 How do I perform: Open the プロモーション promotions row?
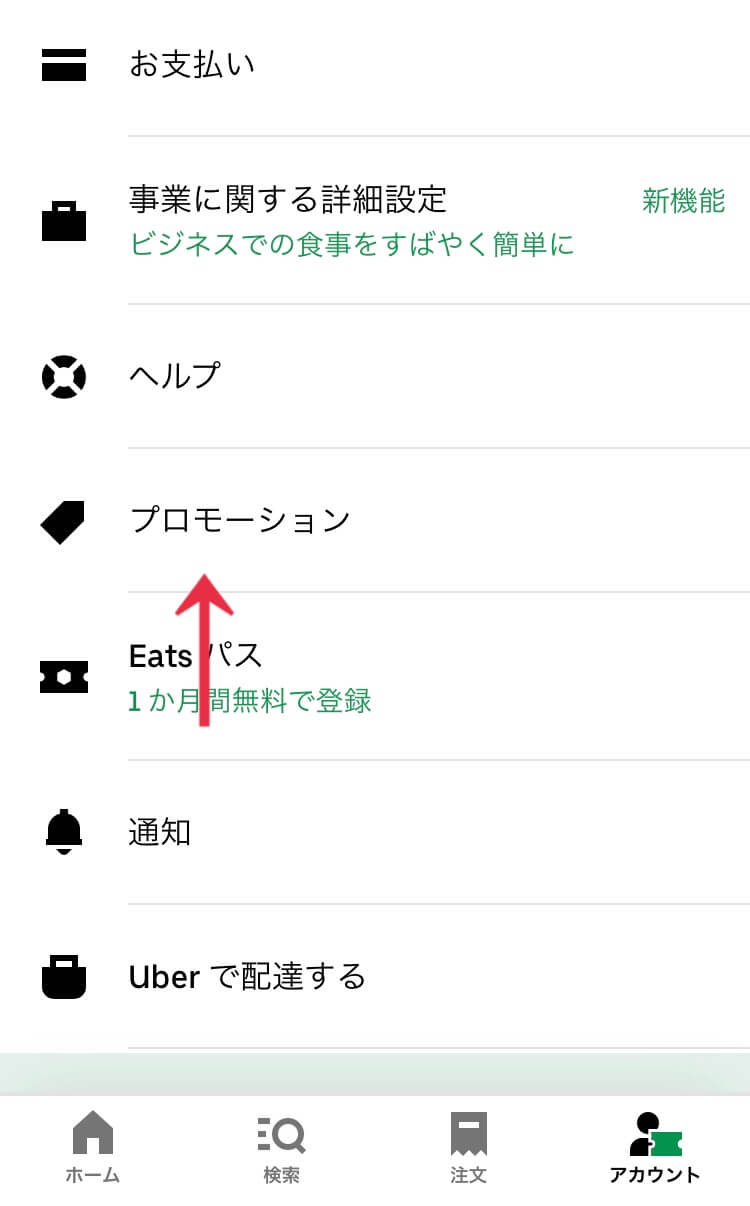[x=375, y=520]
